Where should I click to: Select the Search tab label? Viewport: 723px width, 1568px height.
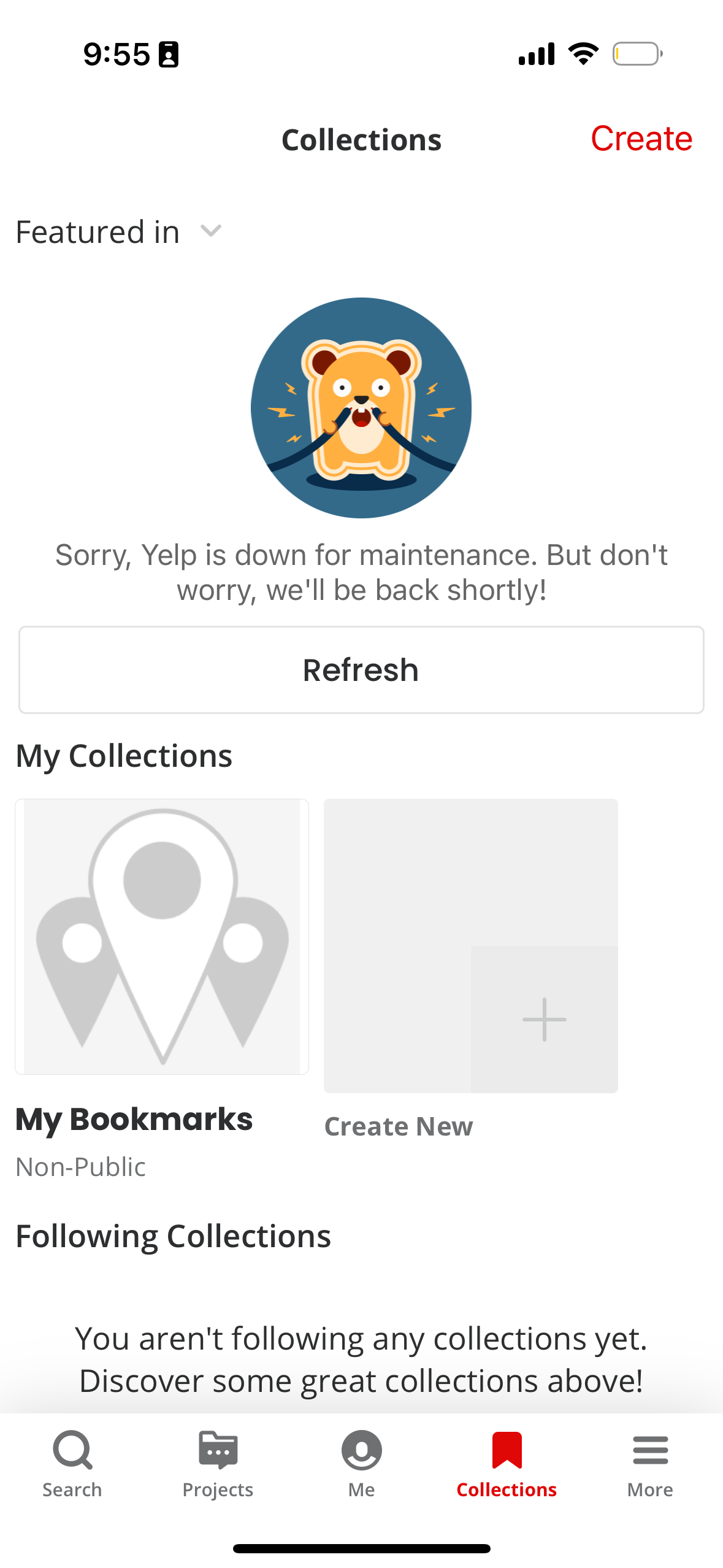tap(72, 1489)
